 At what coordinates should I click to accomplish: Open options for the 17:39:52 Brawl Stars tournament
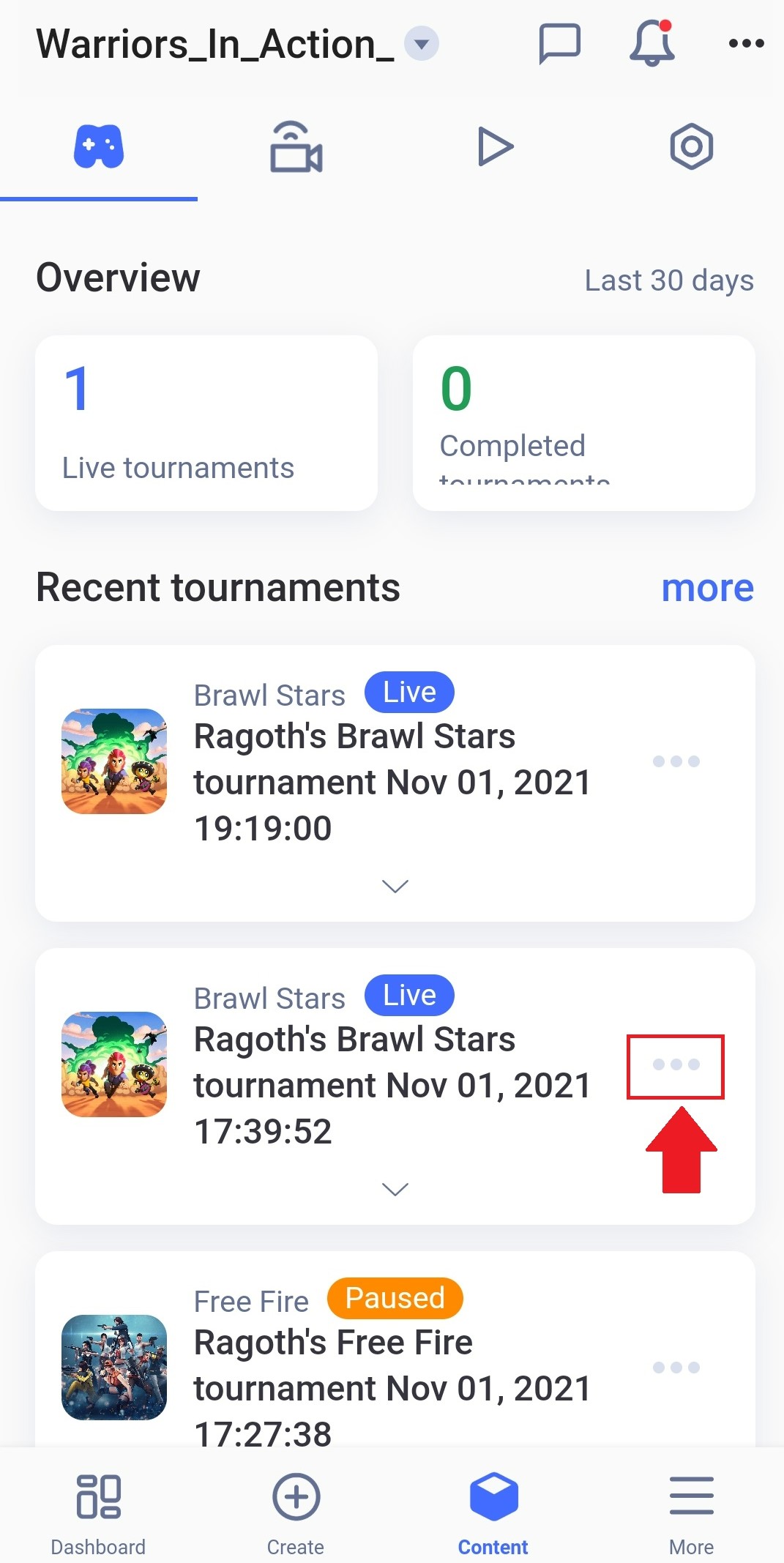[x=676, y=1064]
